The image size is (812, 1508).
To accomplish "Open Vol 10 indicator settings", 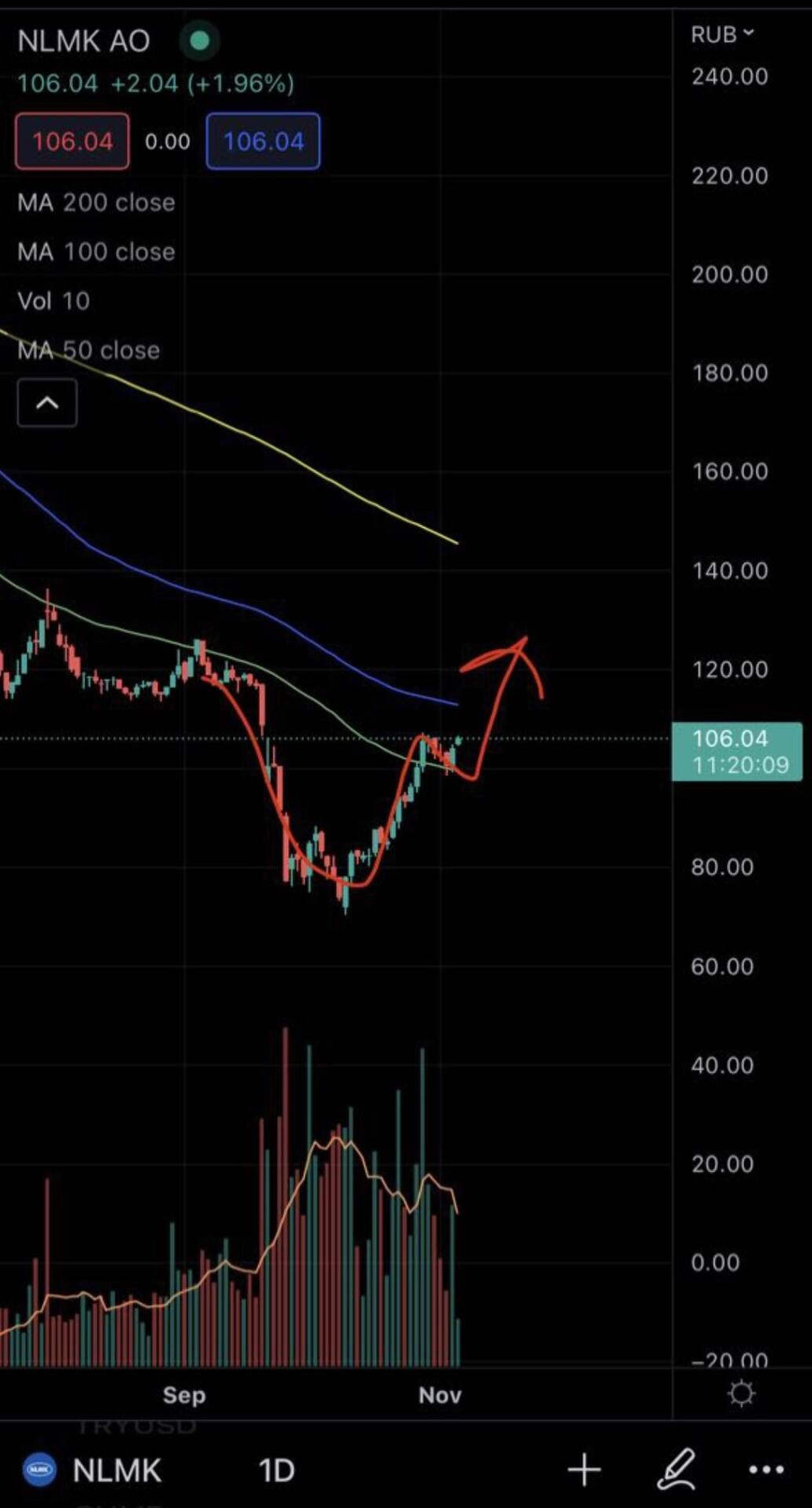I will click(x=53, y=301).
